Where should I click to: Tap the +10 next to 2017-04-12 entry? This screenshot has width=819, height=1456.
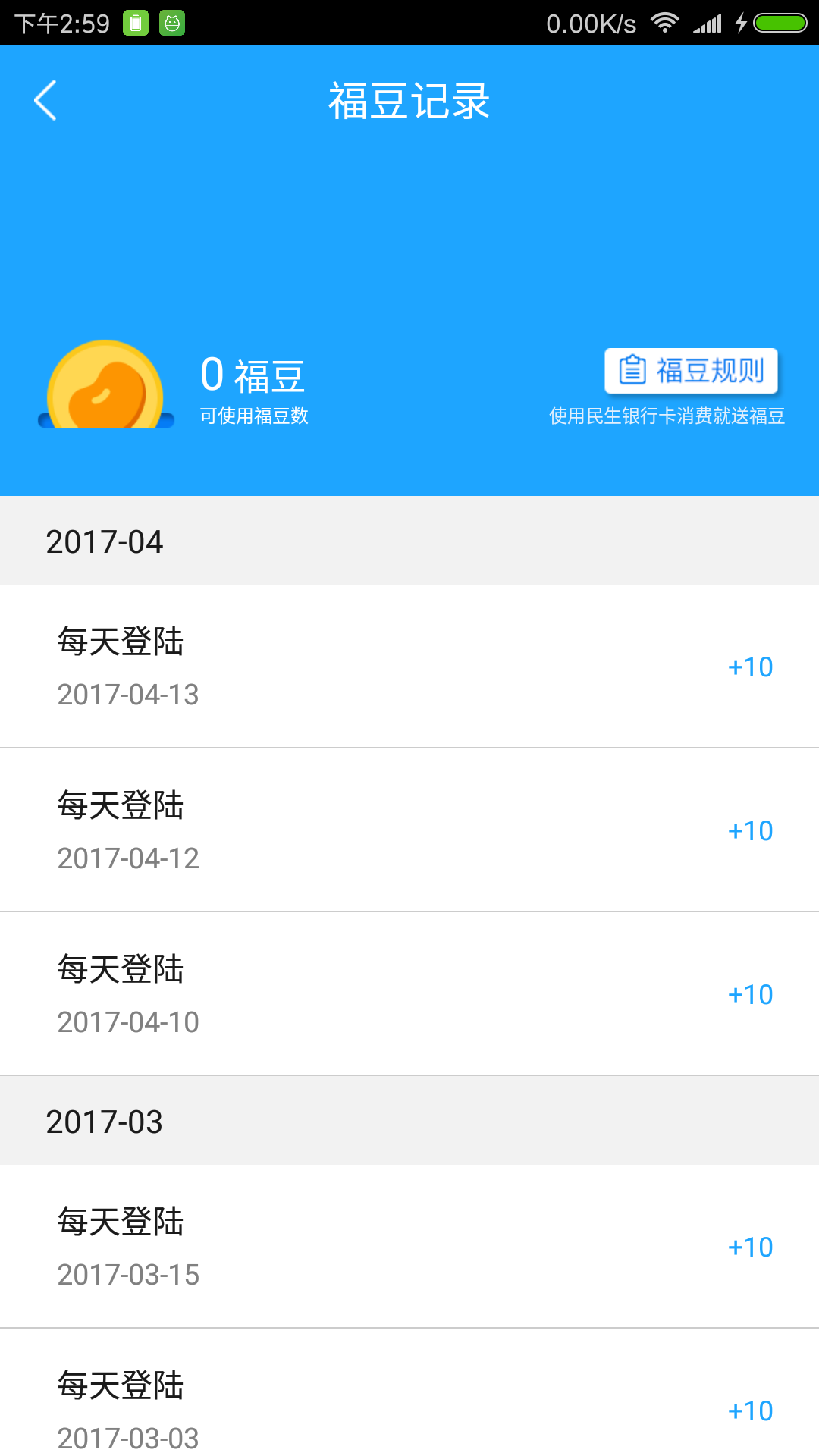[x=749, y=830]
